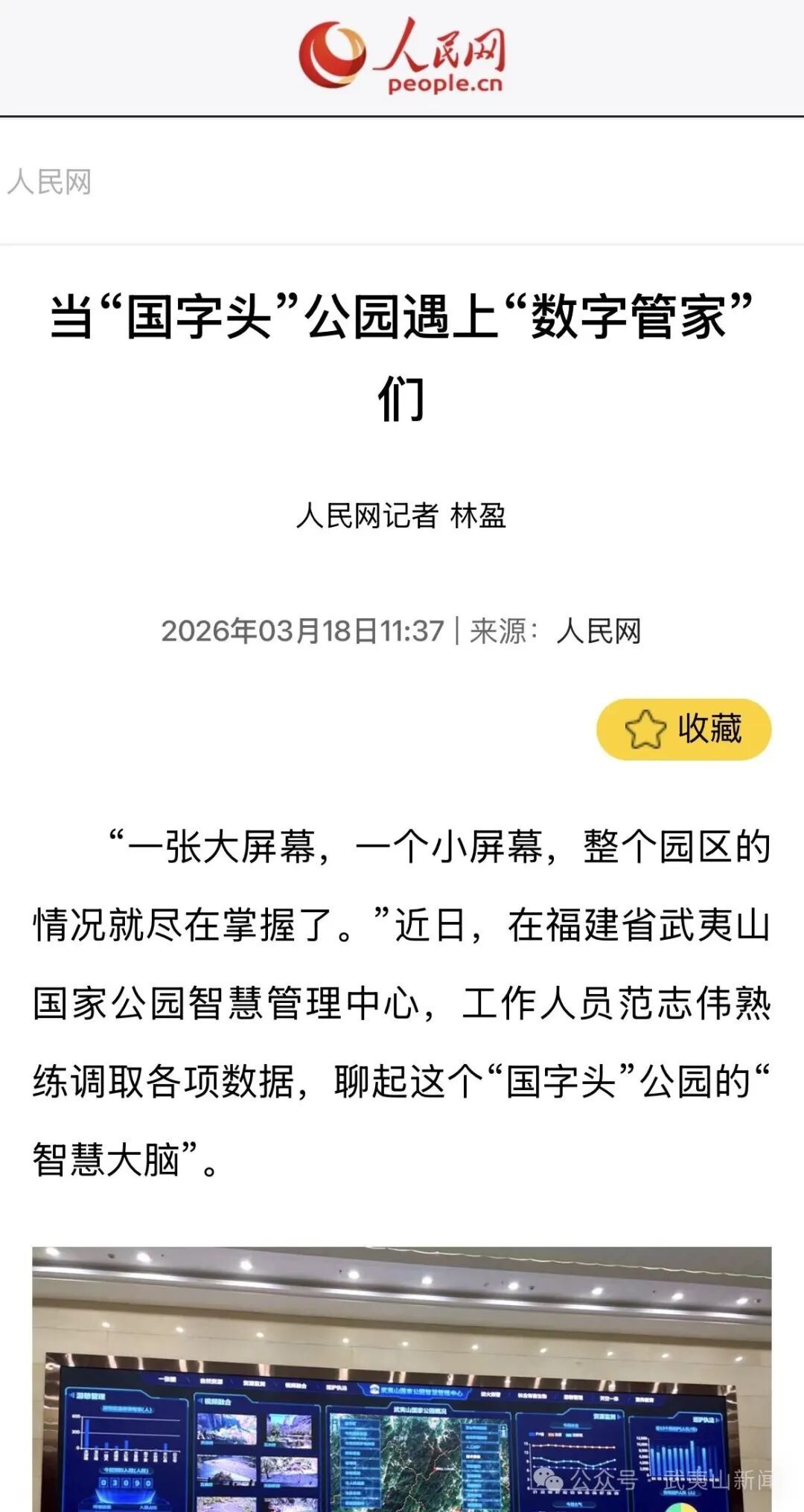Open the 人民网 breadcrumb link

(49, 182)
